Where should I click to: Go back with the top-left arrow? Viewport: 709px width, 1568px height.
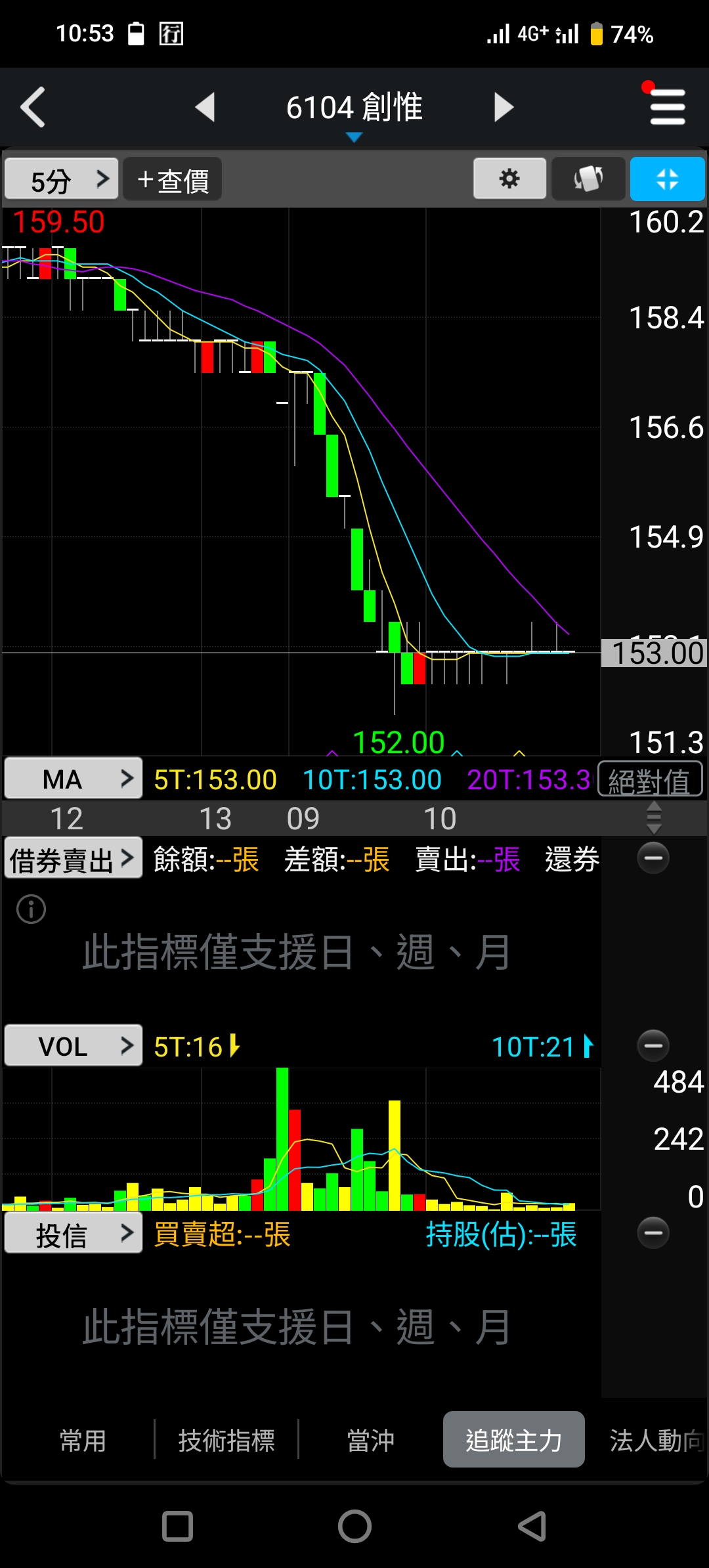click(33, 107)
